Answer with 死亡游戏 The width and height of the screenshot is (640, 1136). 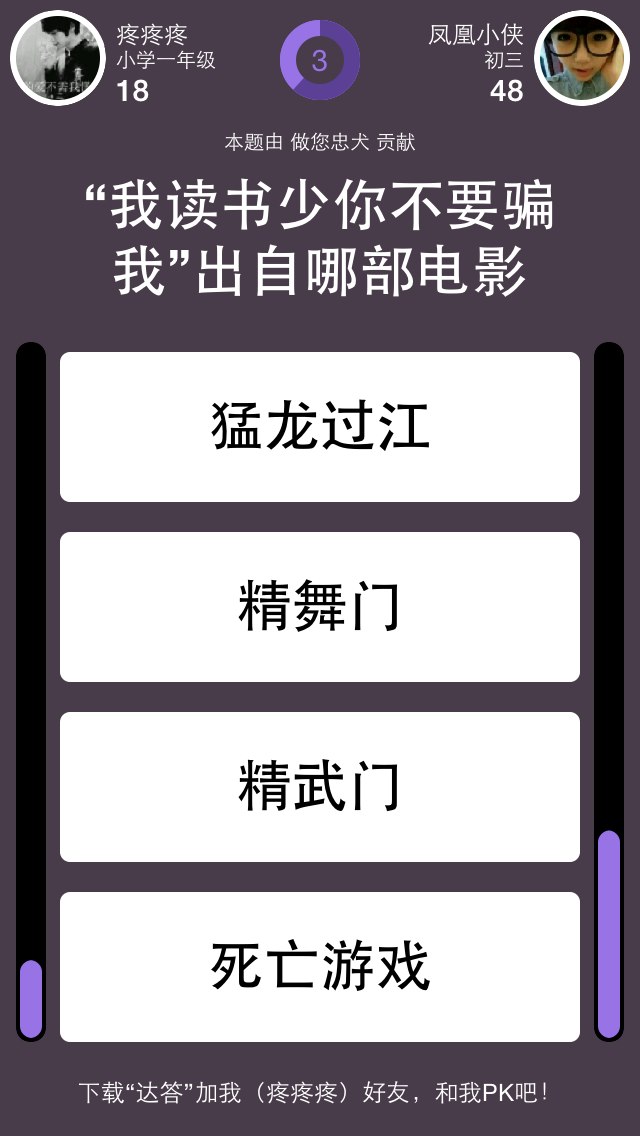tap(320, 967)
